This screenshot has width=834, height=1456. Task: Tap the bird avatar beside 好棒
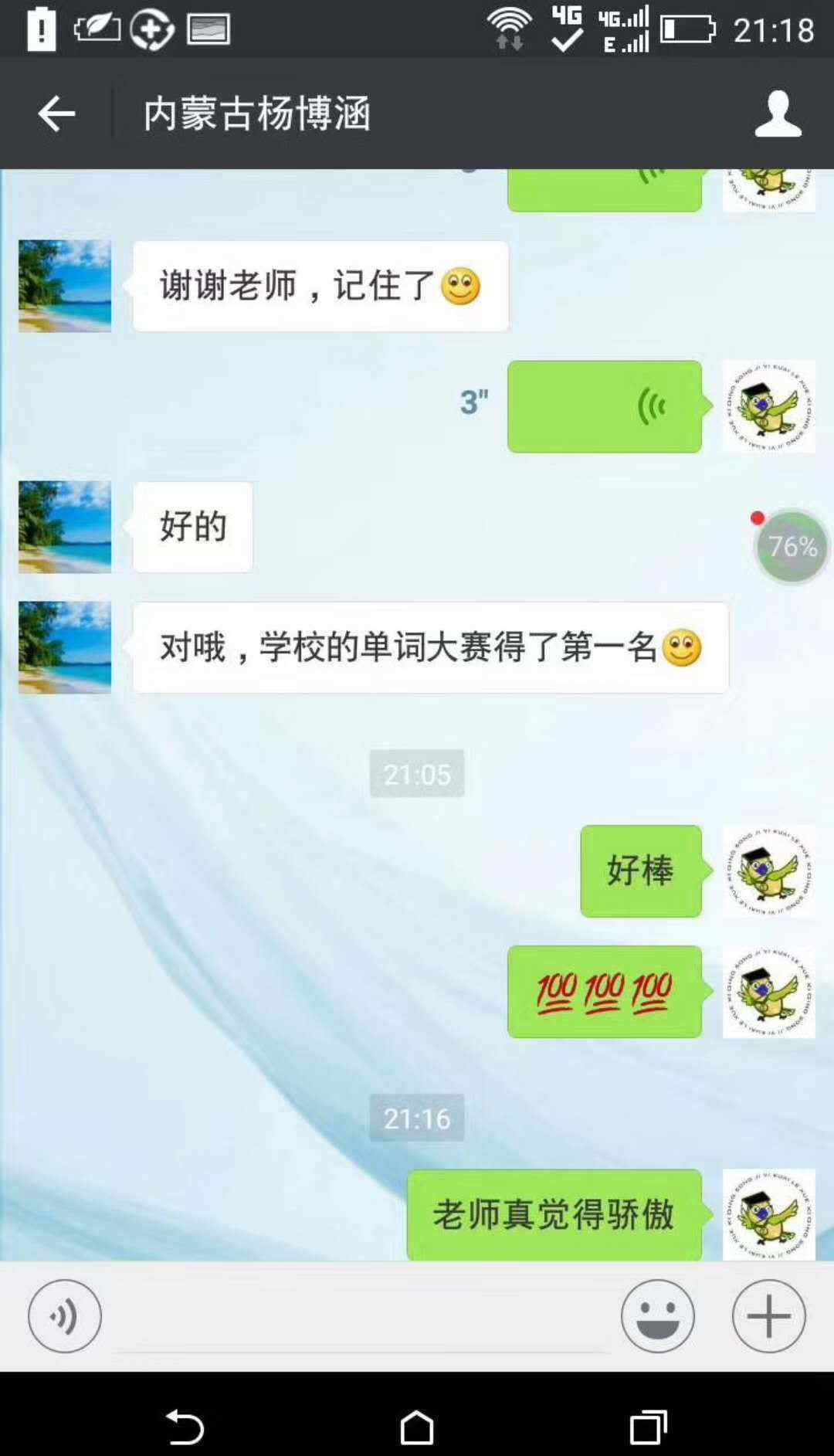pyautogui.click(x=768, y=871)
